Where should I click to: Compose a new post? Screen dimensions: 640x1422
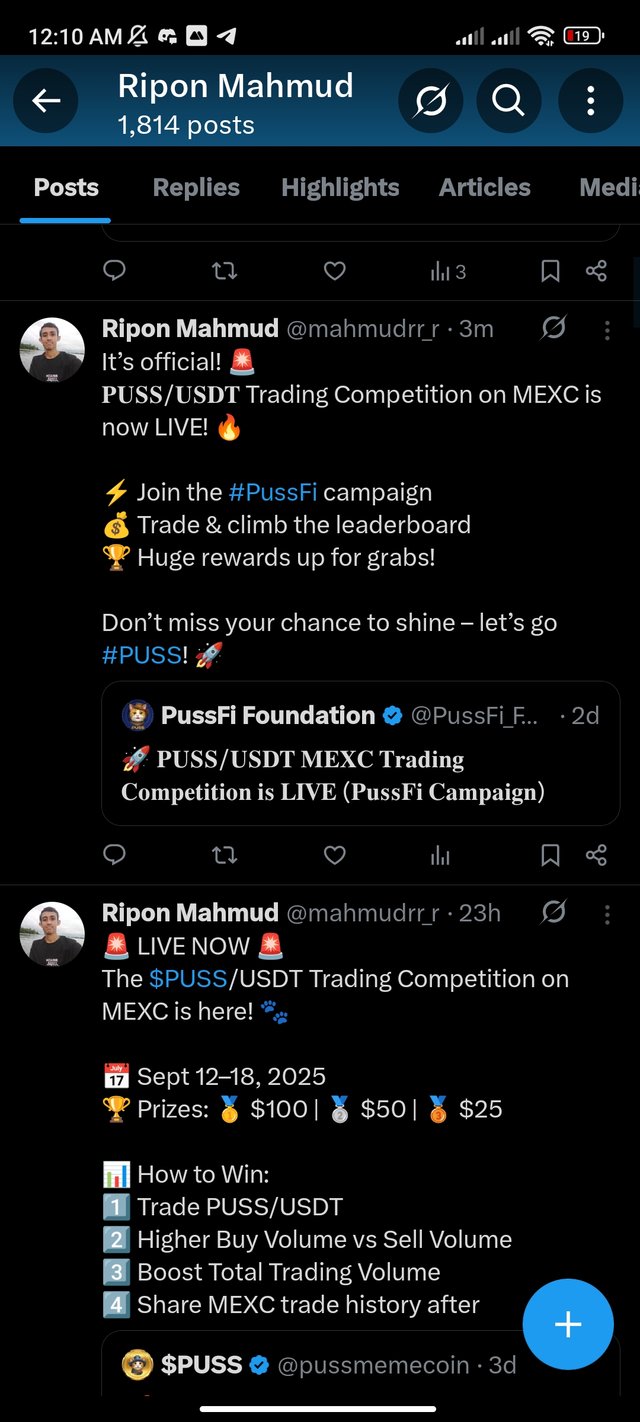click(x=567, y=1324)
